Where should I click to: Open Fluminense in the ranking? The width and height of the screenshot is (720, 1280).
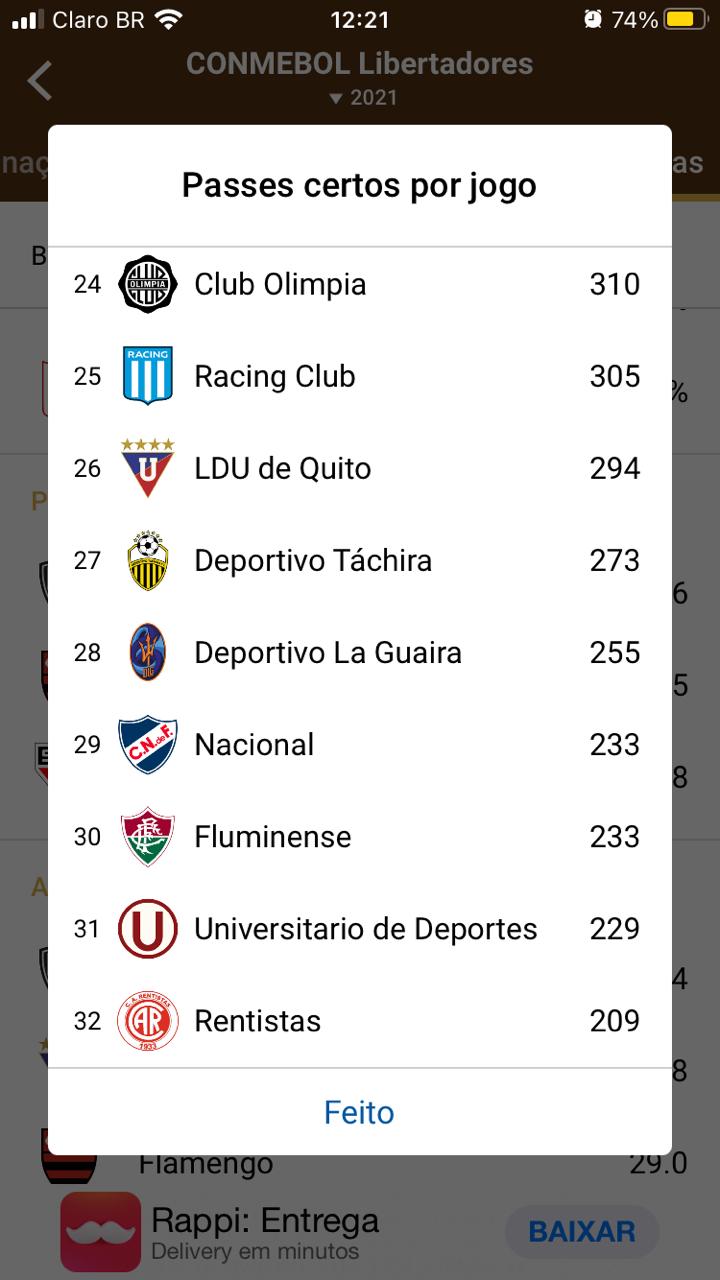pos(359,836)
